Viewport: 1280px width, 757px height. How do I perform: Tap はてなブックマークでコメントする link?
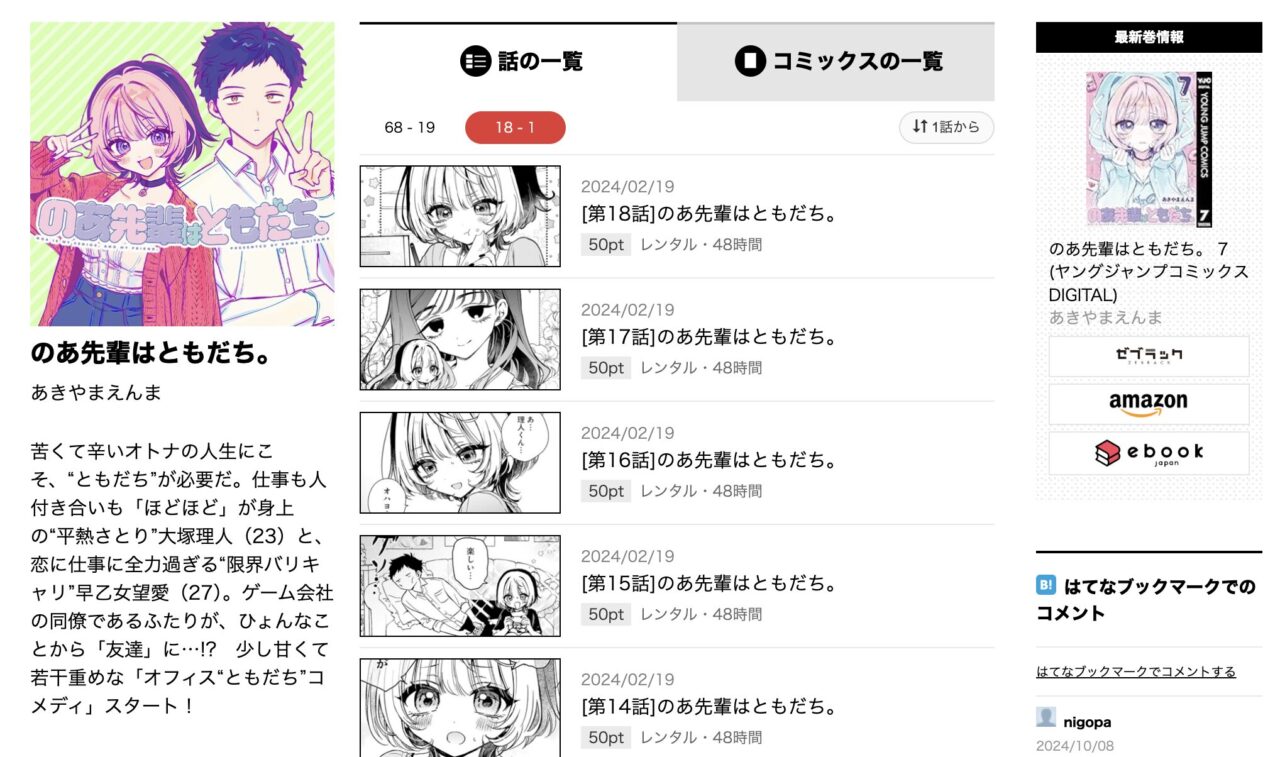tap(1135, 672)
